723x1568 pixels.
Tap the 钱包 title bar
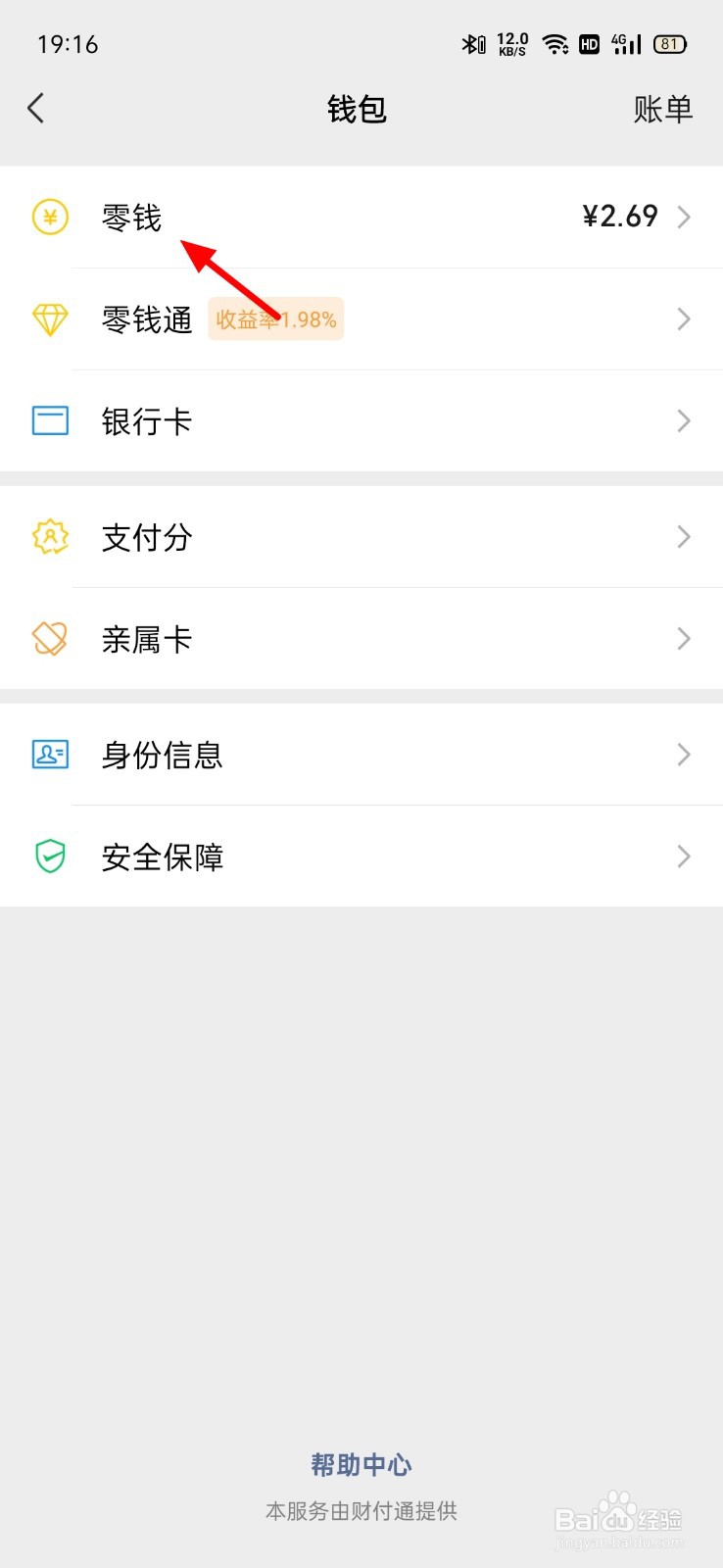tap(357, 109)
